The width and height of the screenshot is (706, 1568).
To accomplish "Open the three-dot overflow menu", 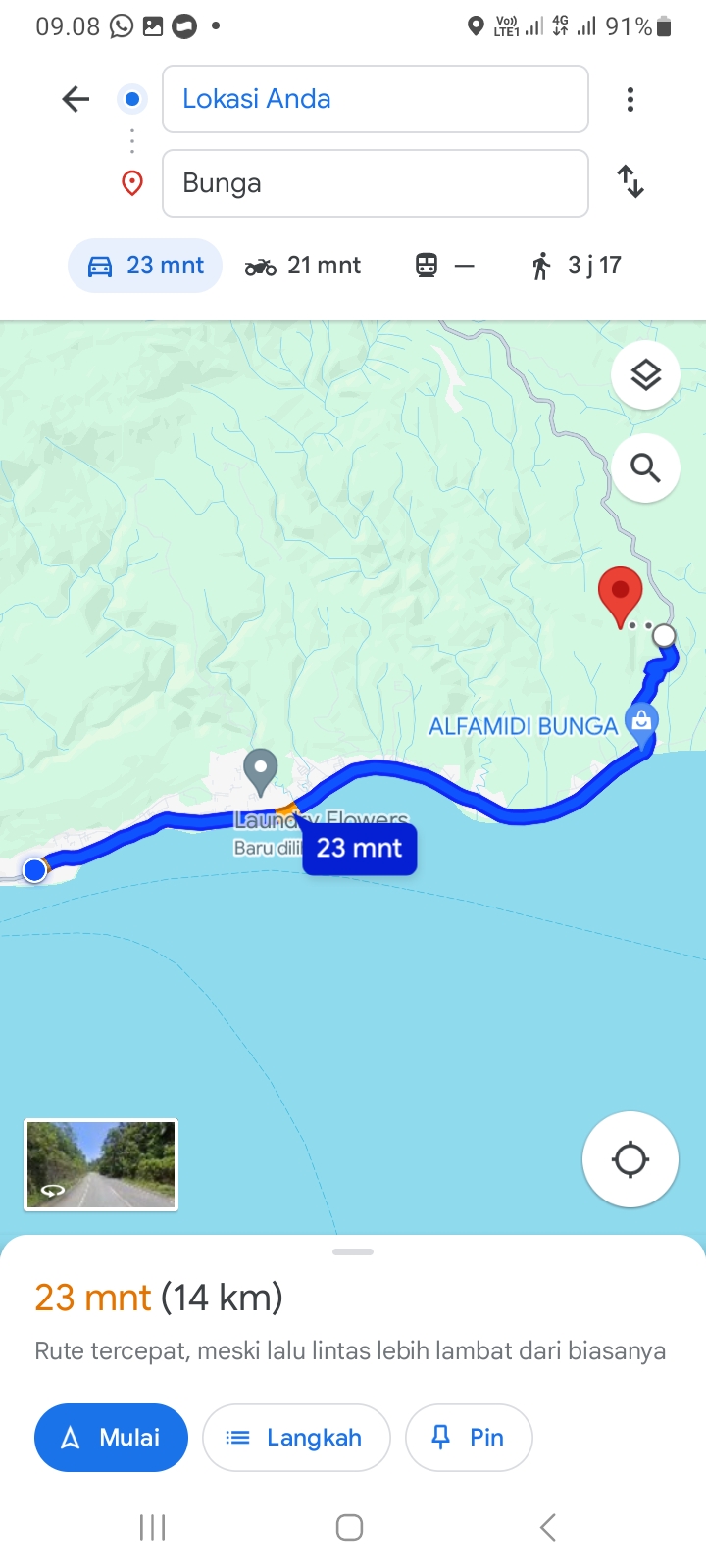I will [x=630, y=99].
